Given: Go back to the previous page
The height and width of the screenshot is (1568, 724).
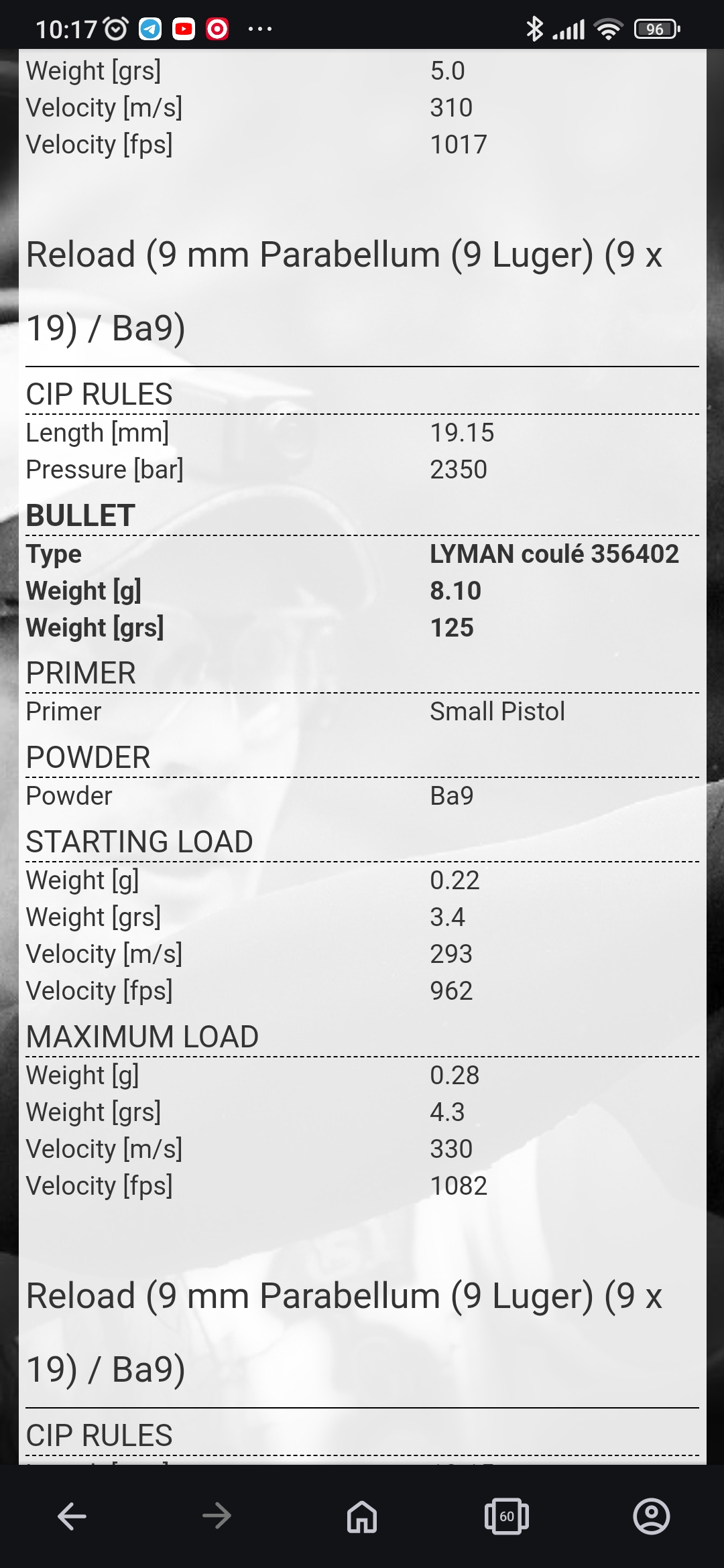Looking at the screenshot, I should 72,1516.
